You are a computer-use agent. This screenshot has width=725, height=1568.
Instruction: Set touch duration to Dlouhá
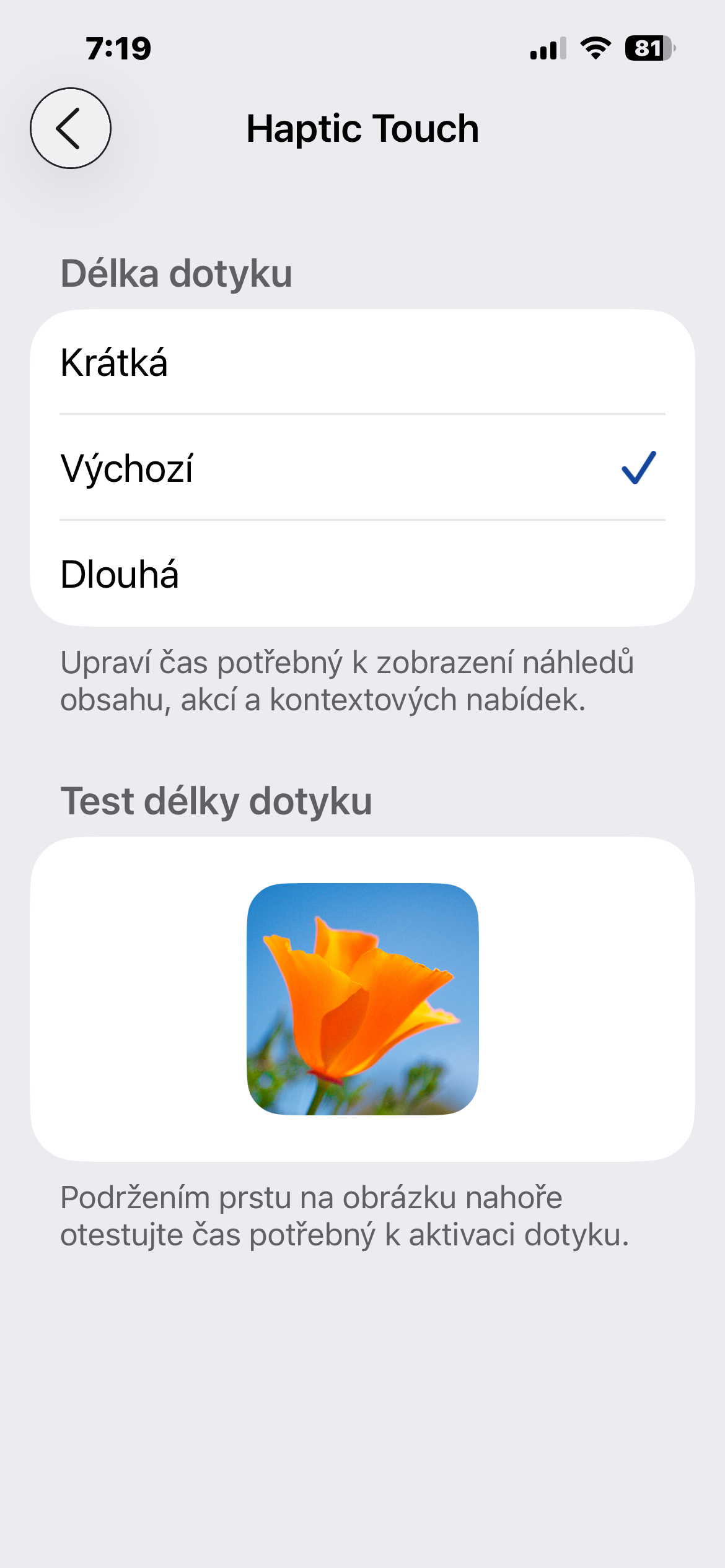[362, 574]
